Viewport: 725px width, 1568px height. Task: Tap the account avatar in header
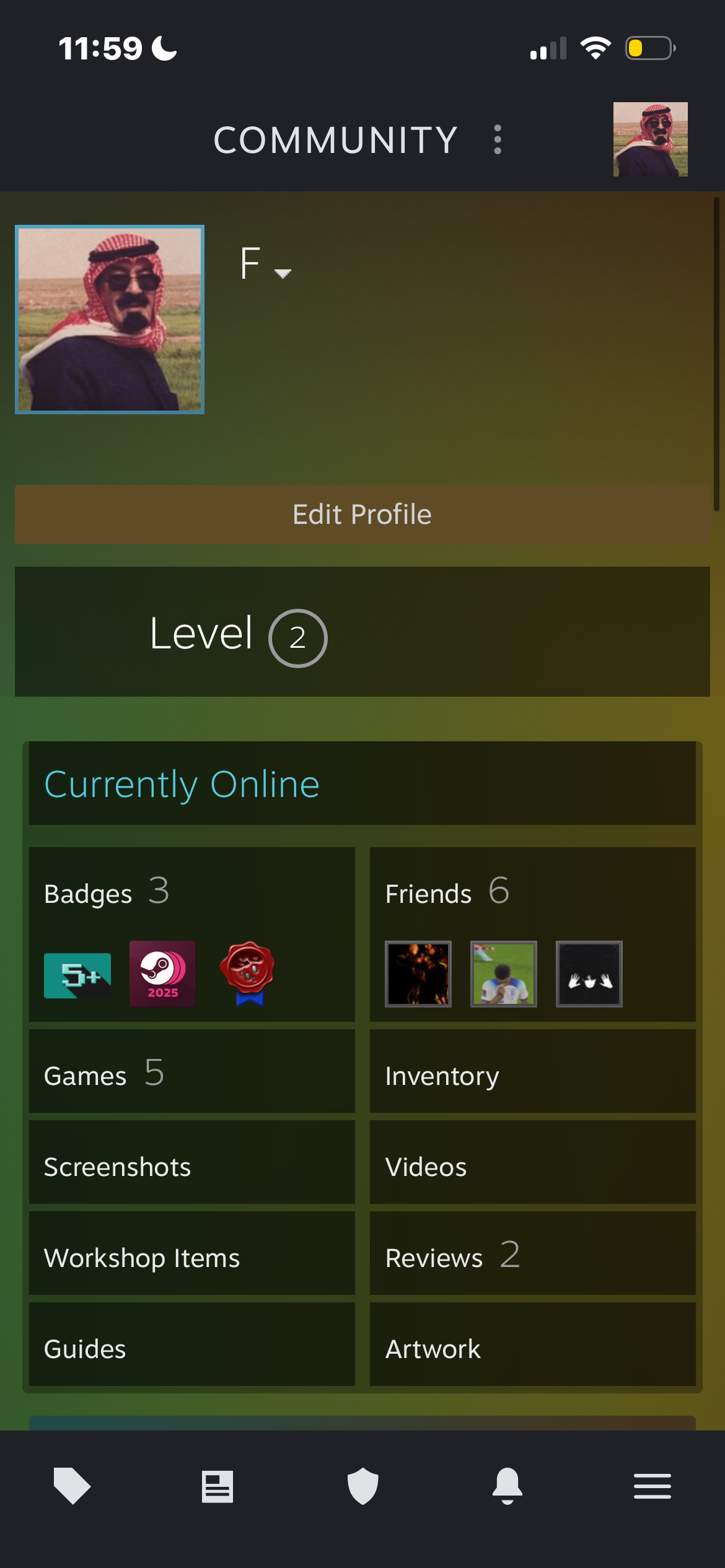(x=650, y=139)
